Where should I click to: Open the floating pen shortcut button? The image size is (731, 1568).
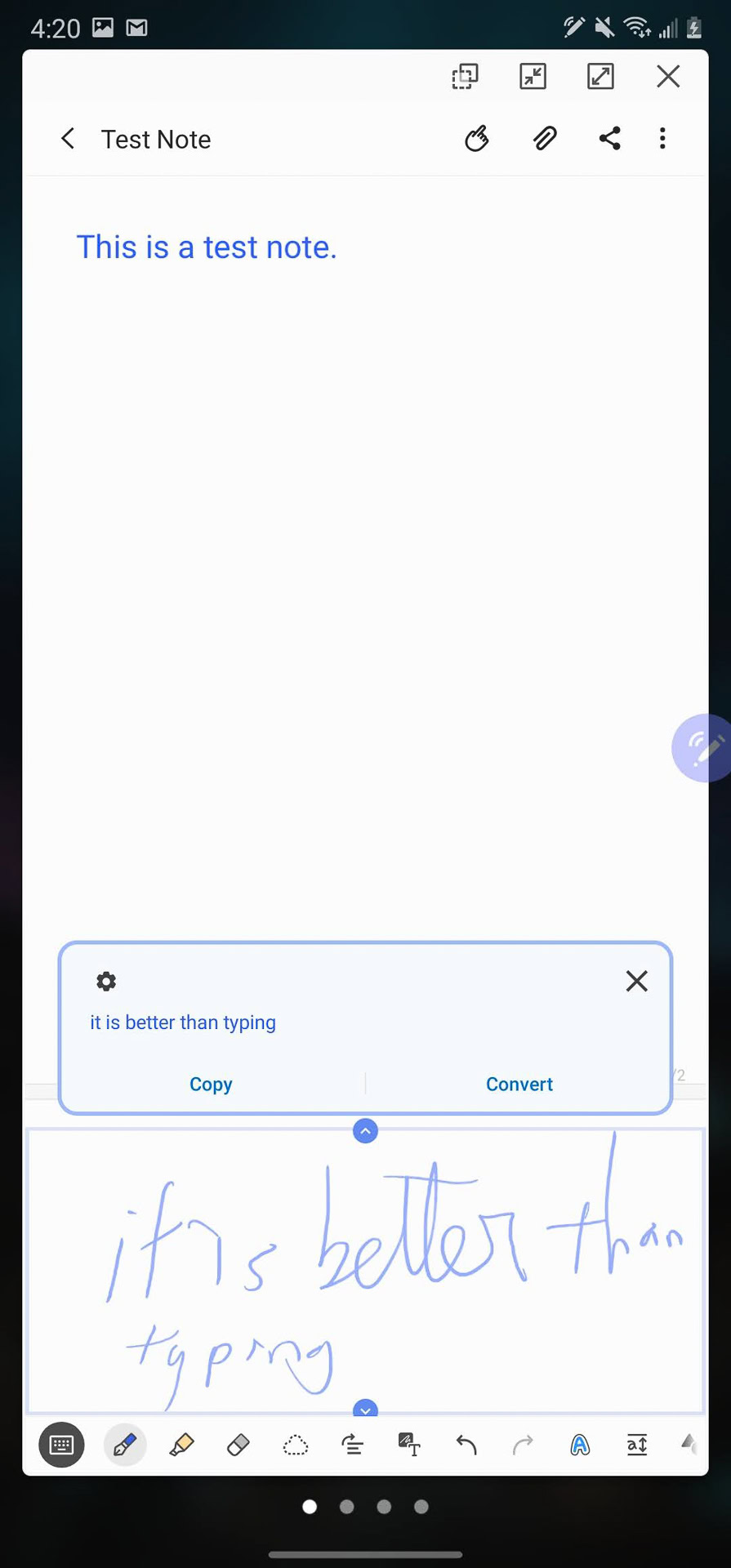click(x=702, y=748)
